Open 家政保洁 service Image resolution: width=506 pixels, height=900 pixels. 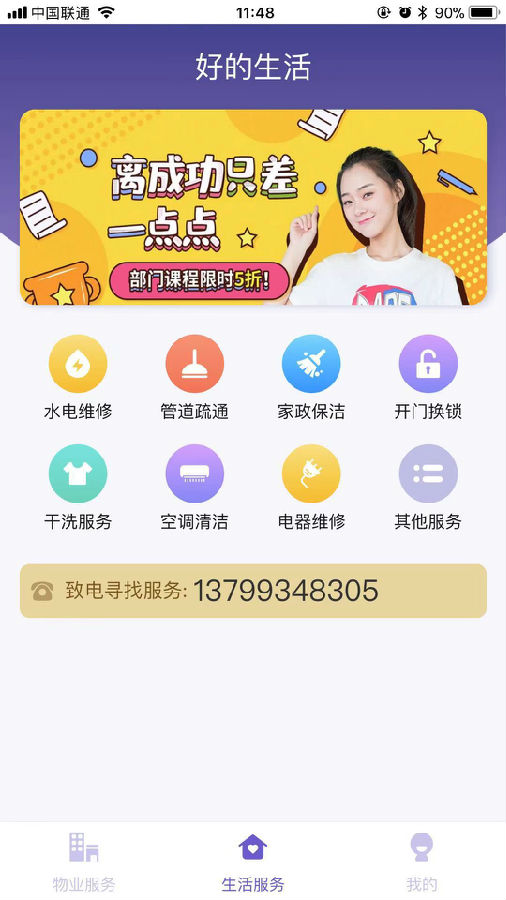point(311,378)
